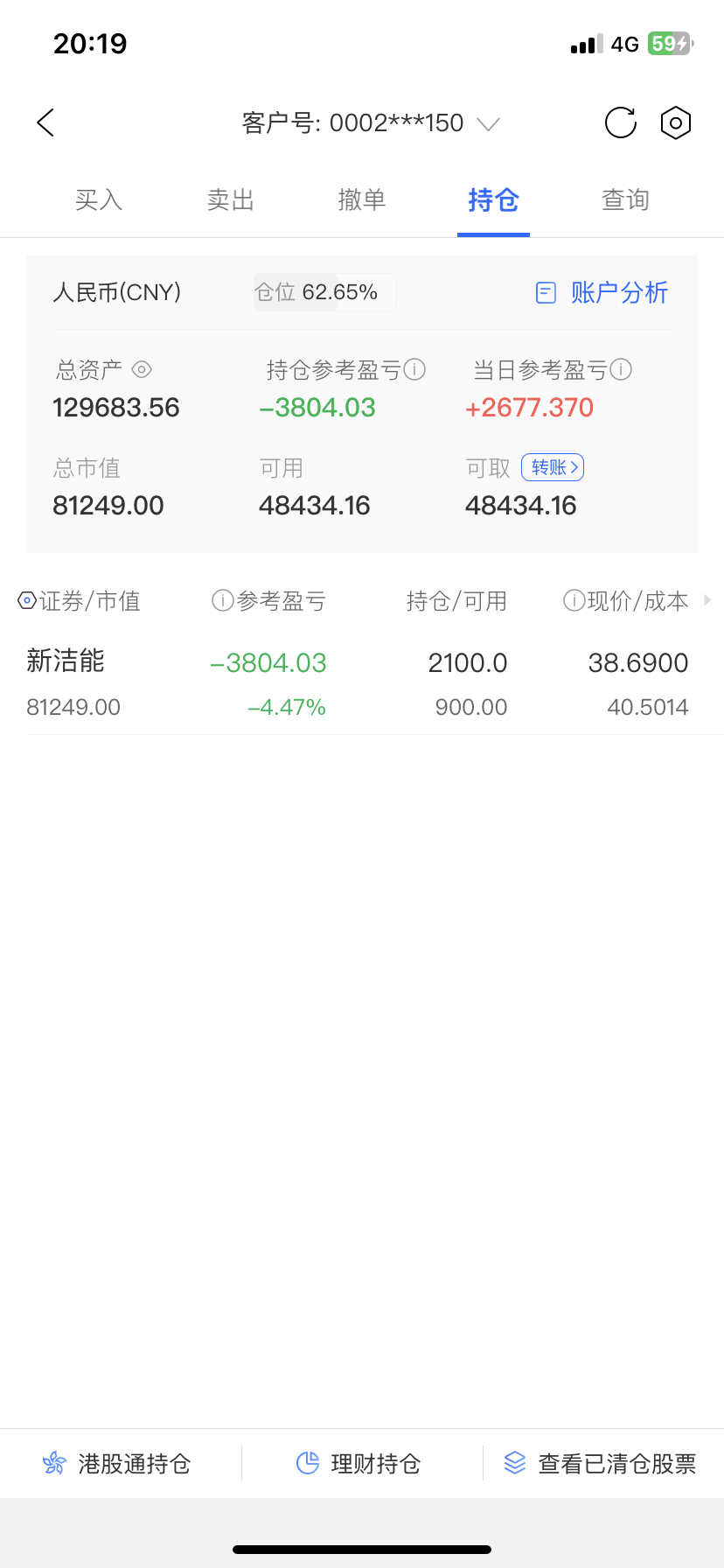Refresh the holdings data

pyautogui.click(x=621, y=122)
